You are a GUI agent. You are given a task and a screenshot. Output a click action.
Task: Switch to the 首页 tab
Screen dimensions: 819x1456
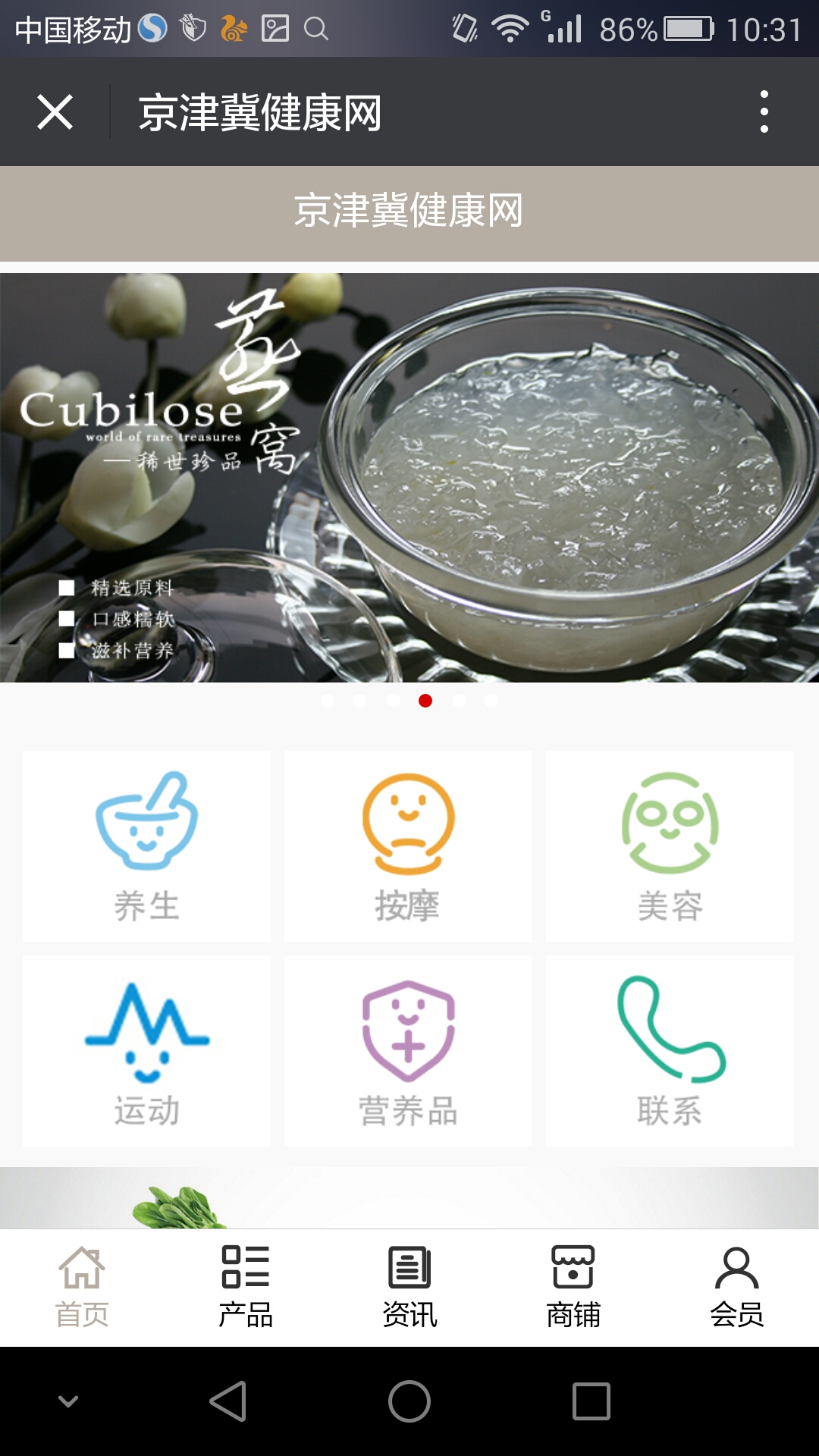click(x=82, y=1287)
